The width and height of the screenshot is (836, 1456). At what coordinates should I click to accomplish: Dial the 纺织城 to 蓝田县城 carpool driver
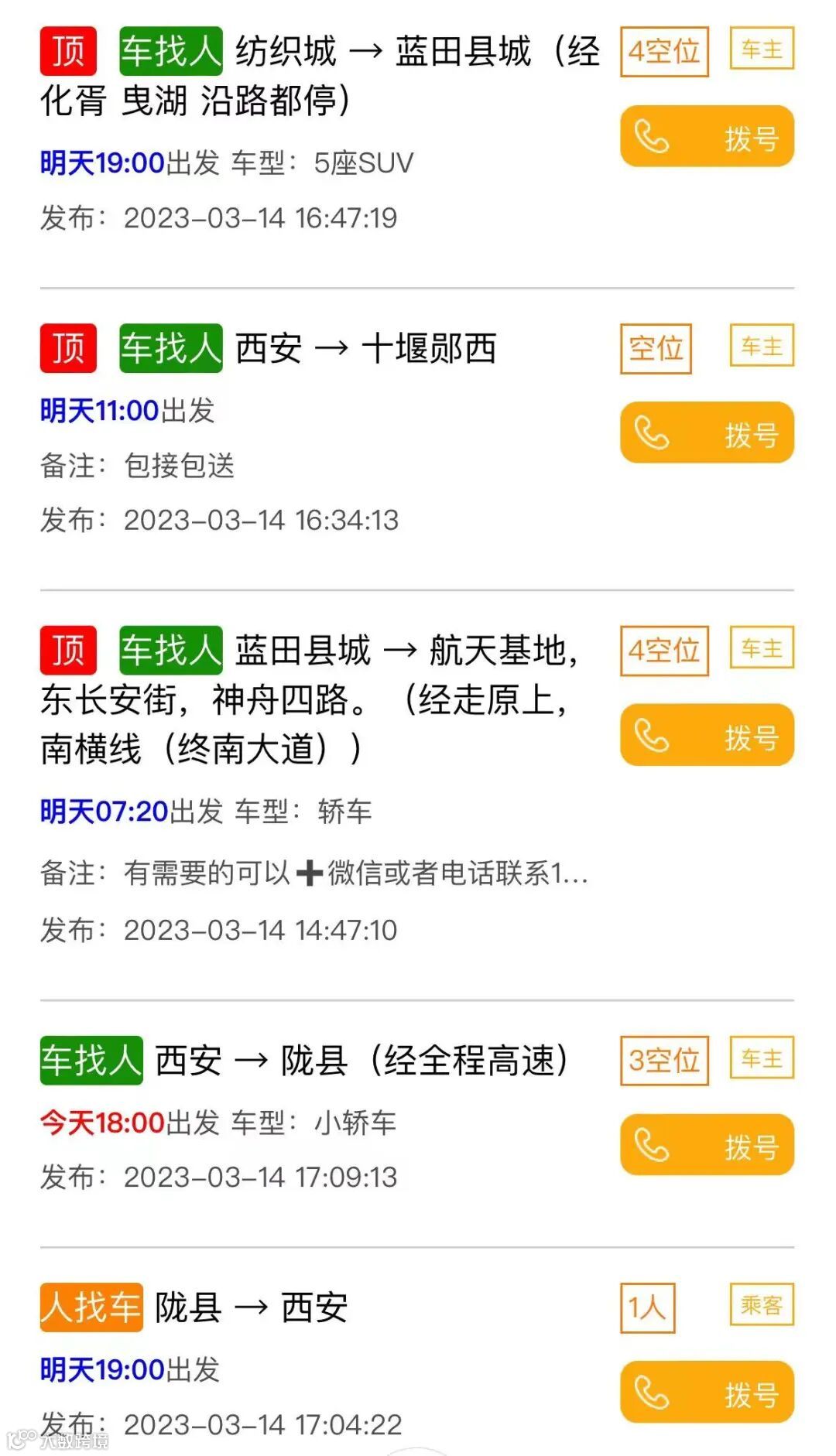click(707, 137)
